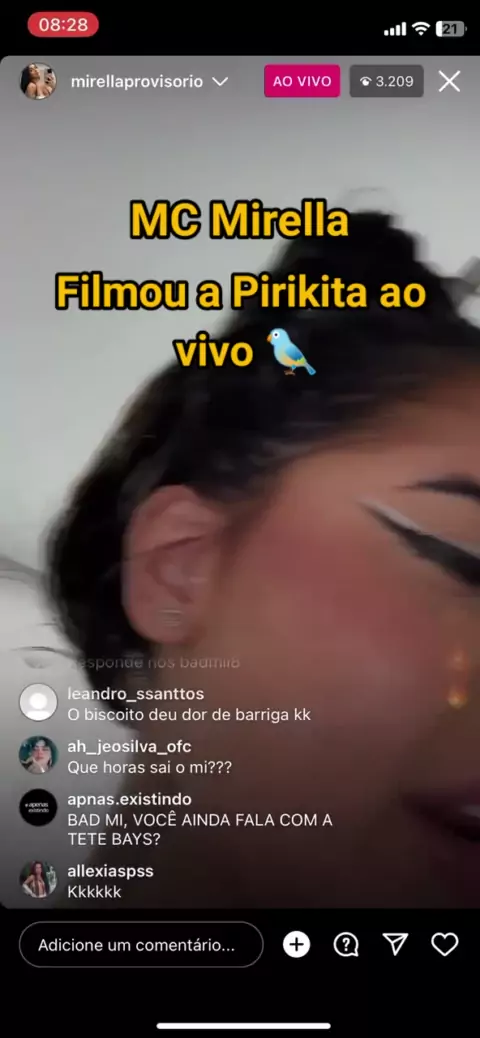Viewport: 480px width, 1038px height.
Task: Share the live with the paper plane
Action: tap(395, 945)
